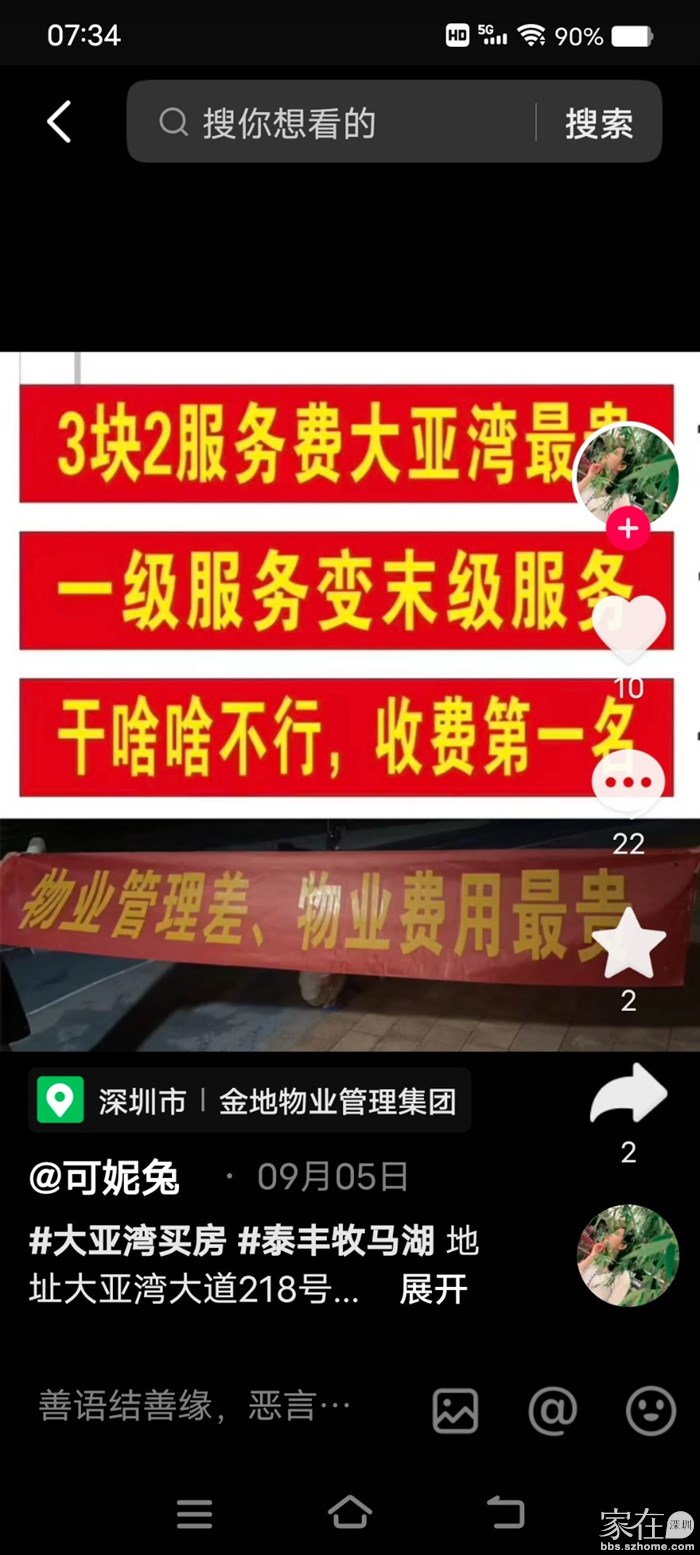
Task: Tap the system home button
Action: (x=350, y=1513)
